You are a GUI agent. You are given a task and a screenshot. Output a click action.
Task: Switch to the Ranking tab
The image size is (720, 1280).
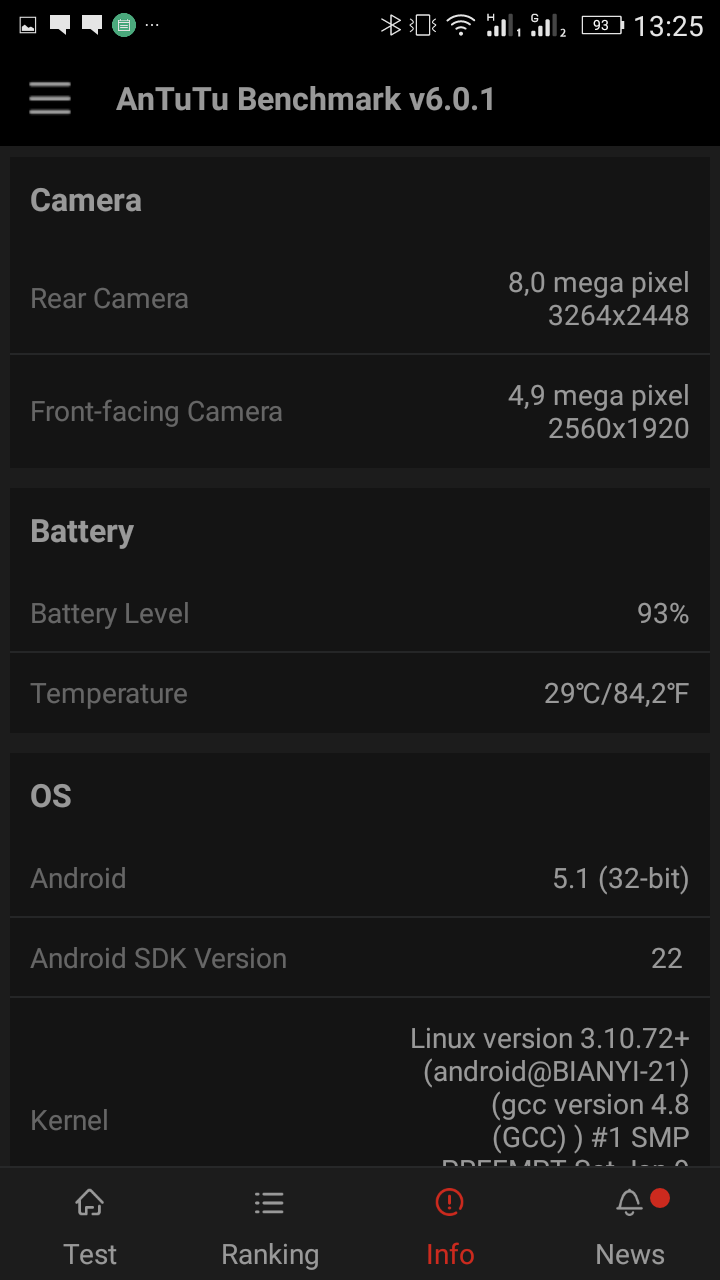click(x=270, y=1226)
